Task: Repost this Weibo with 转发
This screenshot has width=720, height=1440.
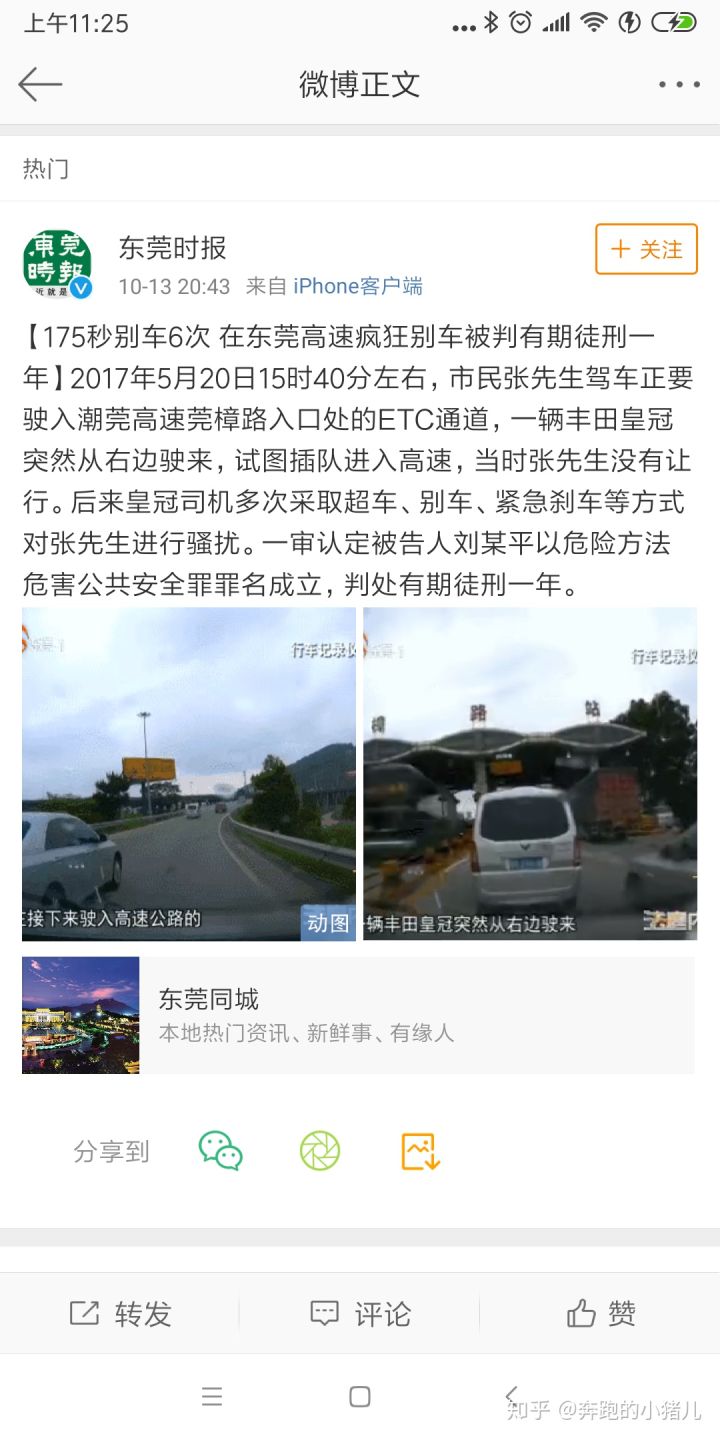Action: pyautogui.click(x=120, y=1313)
